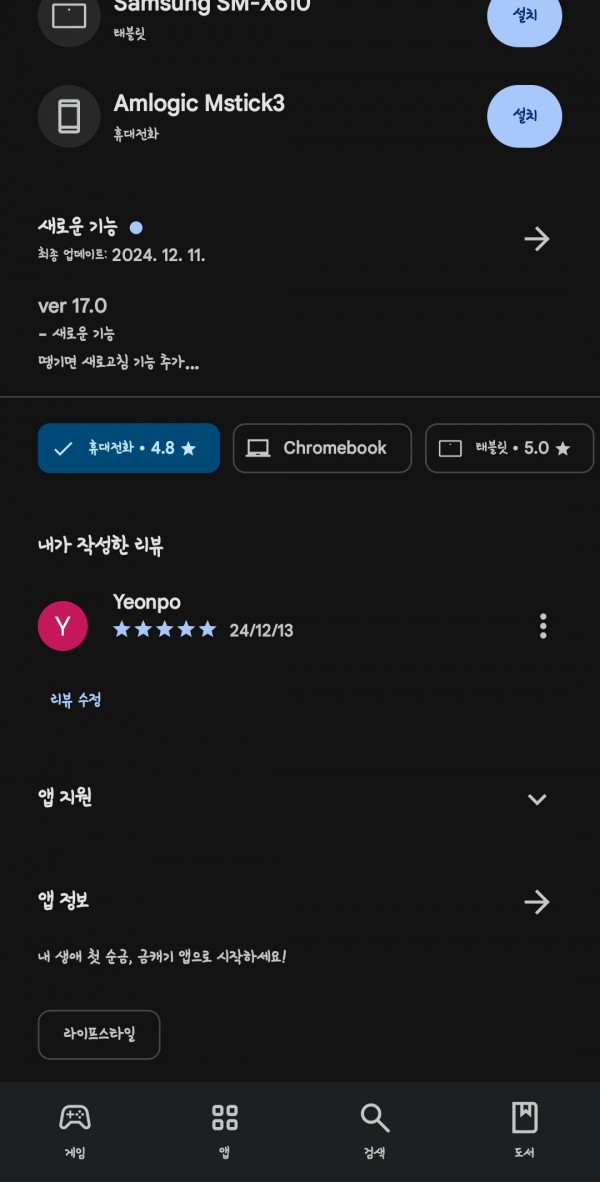600x1182 pixels.
Task: Switch to the 앱 tab
Action: coord(225,1130)
